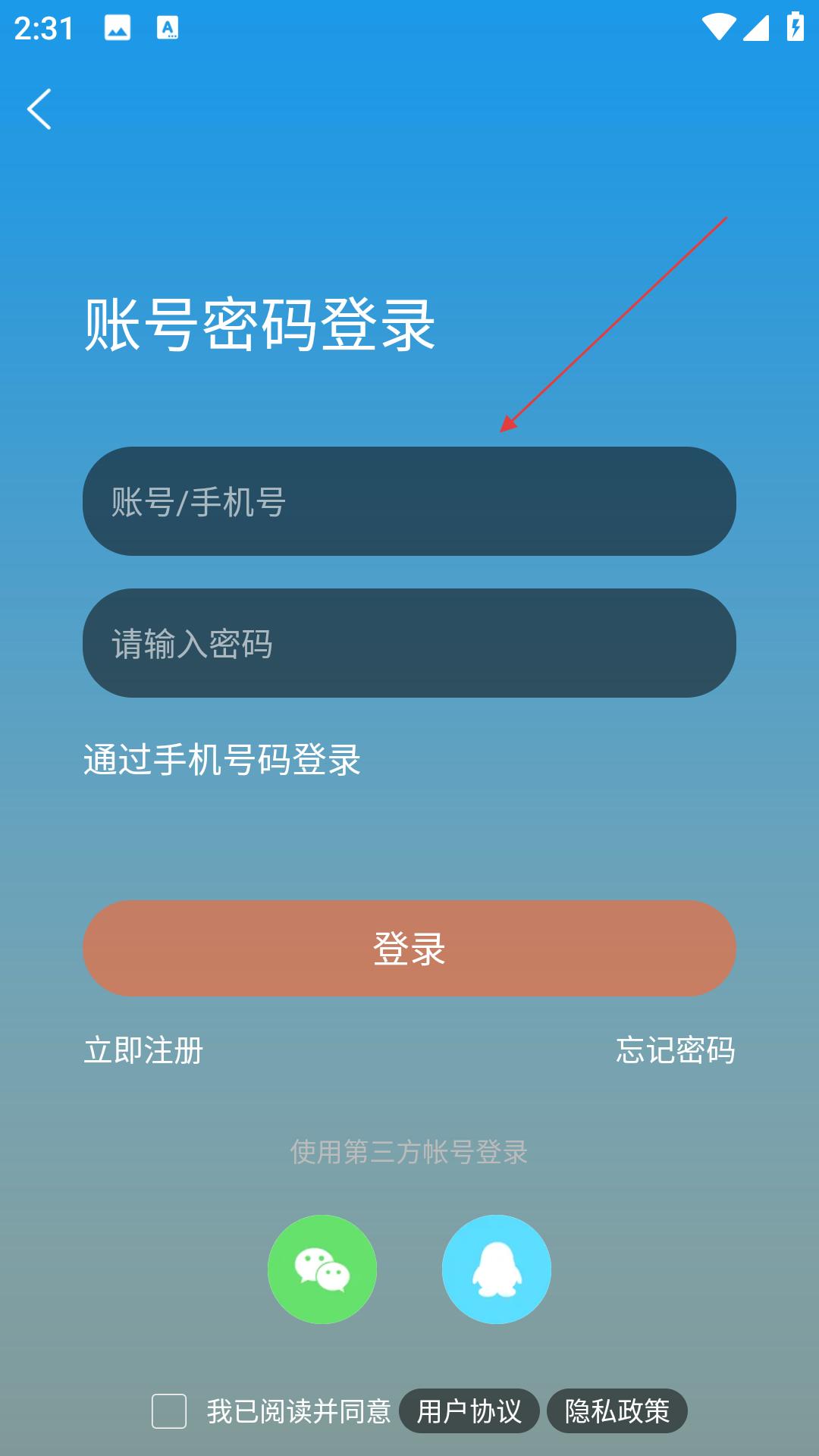This screenshot has height=1456, width=819.
Task: Tap the 请输入密码 password field
Action: tap(409, 643)
